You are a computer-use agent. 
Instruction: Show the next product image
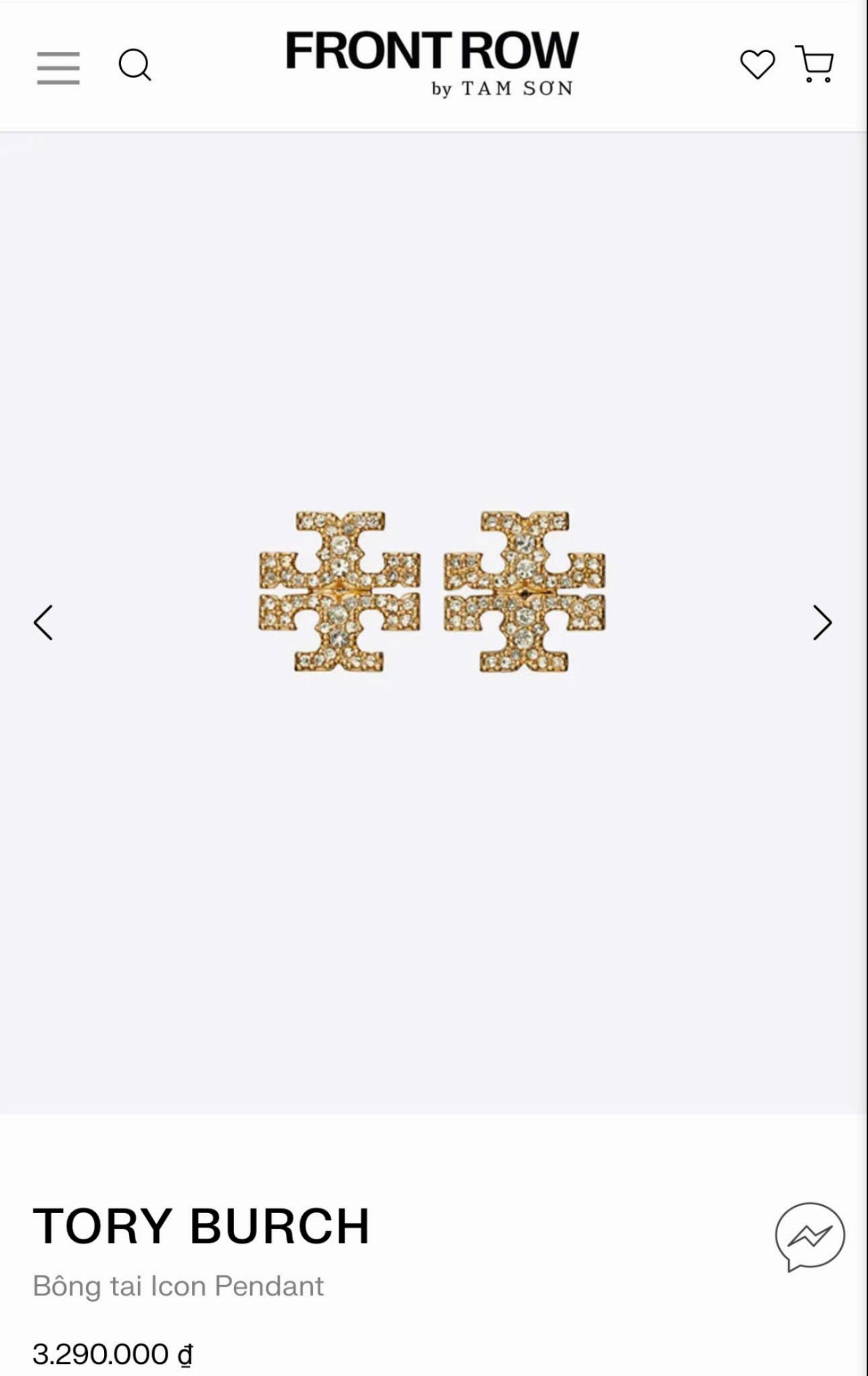[822, 622]
